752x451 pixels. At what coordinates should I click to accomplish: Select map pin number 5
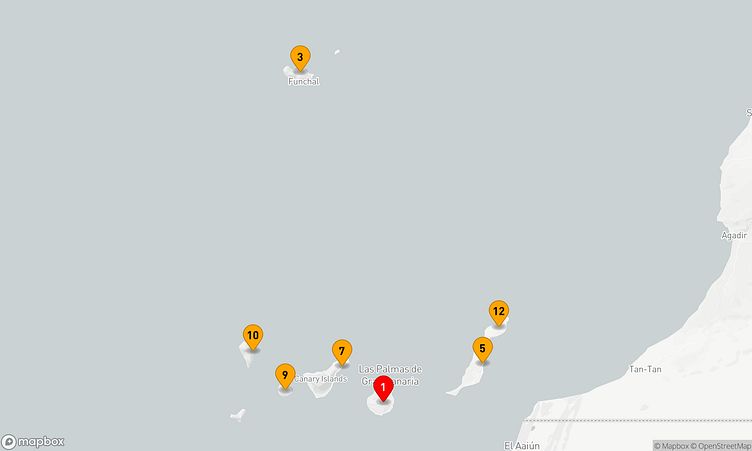pyautogui.click(x=482, y=349)
